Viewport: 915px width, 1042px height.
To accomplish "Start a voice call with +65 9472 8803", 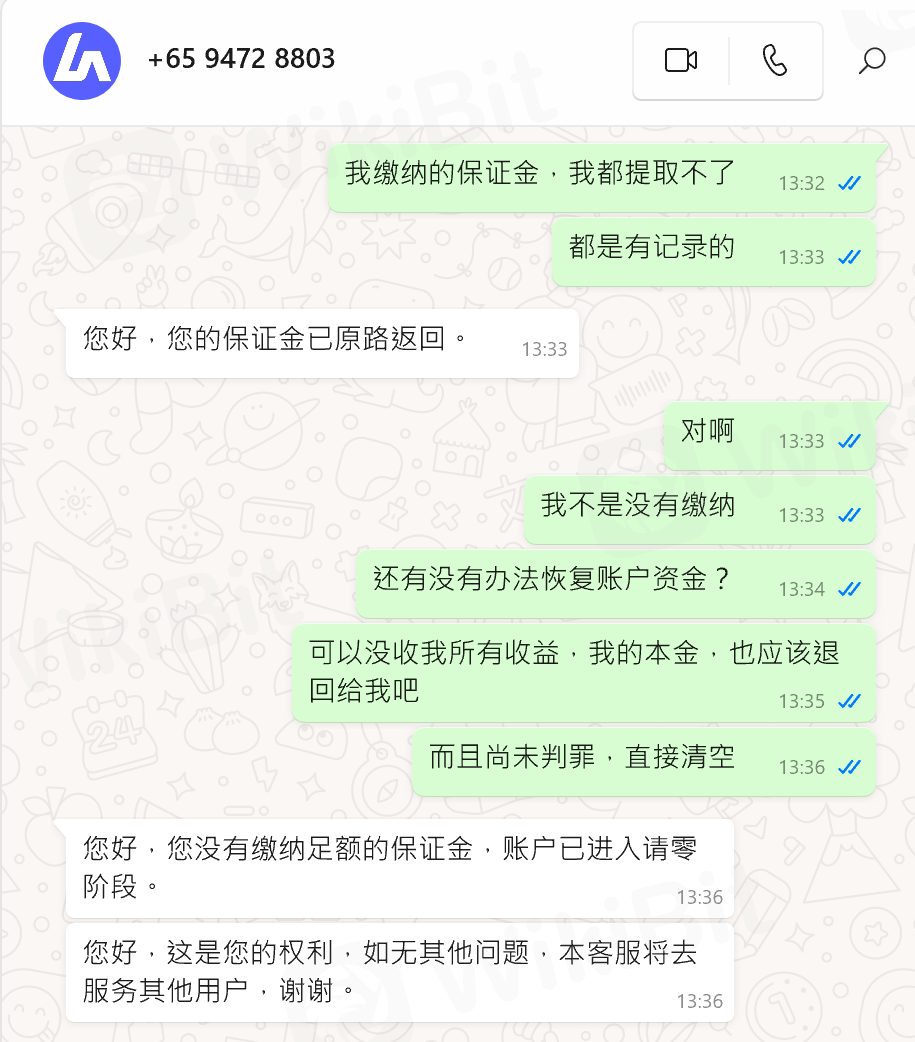I will (775, 61).
